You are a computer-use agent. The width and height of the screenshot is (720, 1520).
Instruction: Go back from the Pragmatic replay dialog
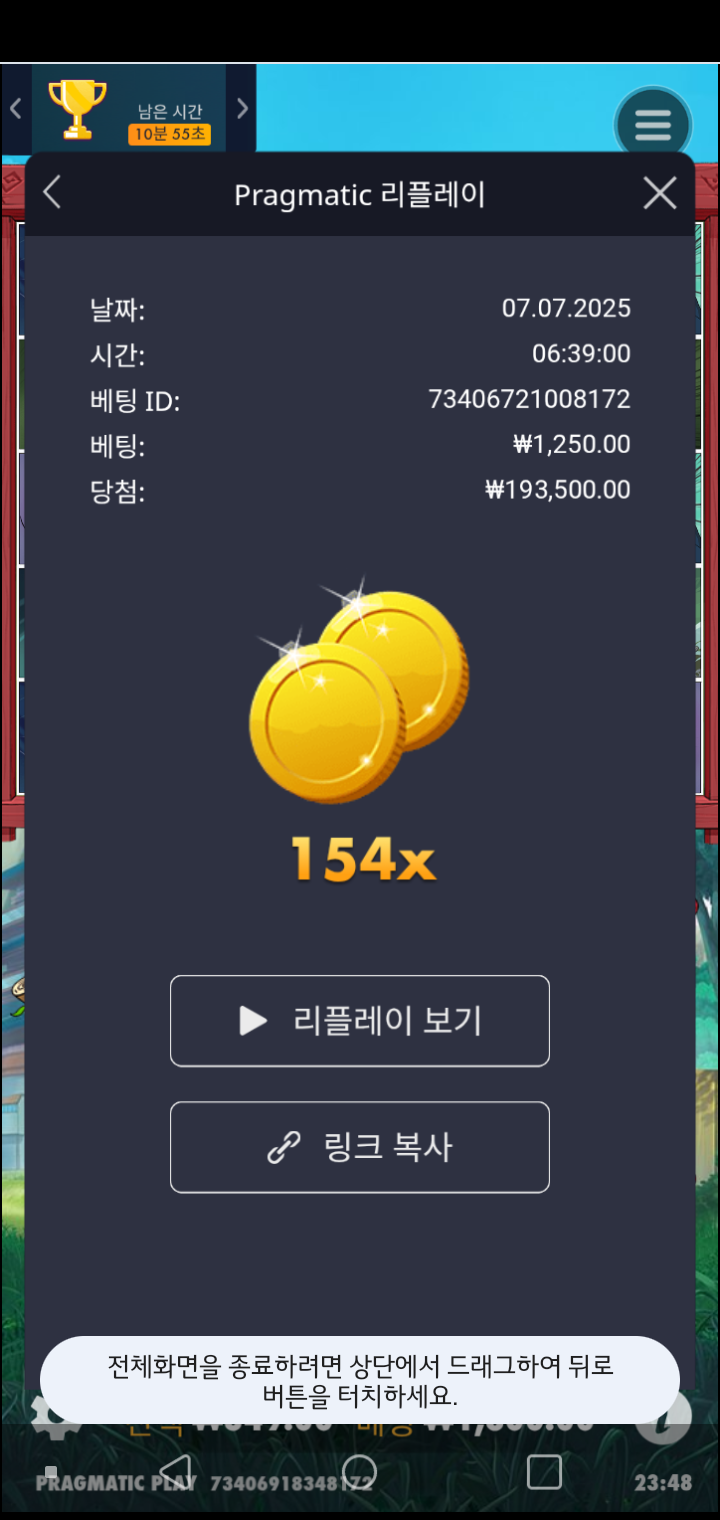point(52,193)
